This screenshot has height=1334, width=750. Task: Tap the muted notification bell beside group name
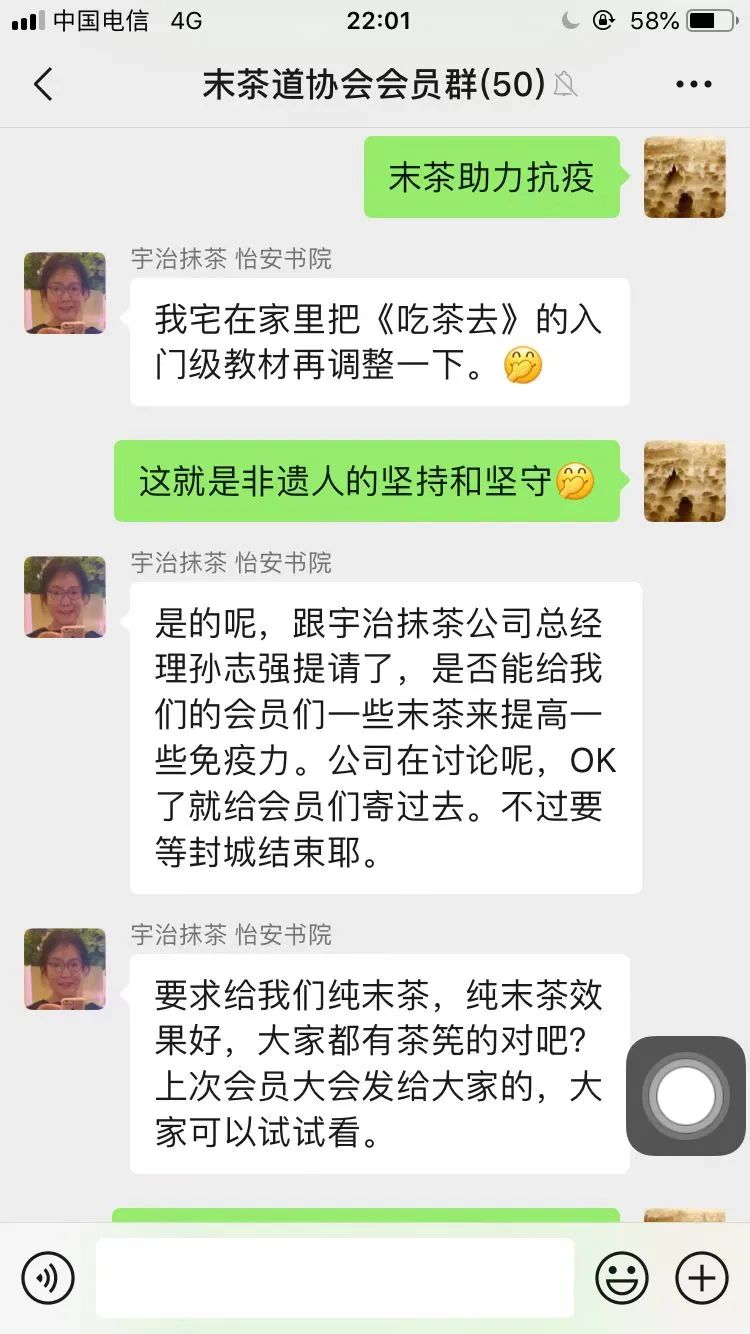click(x=565, y=85)
